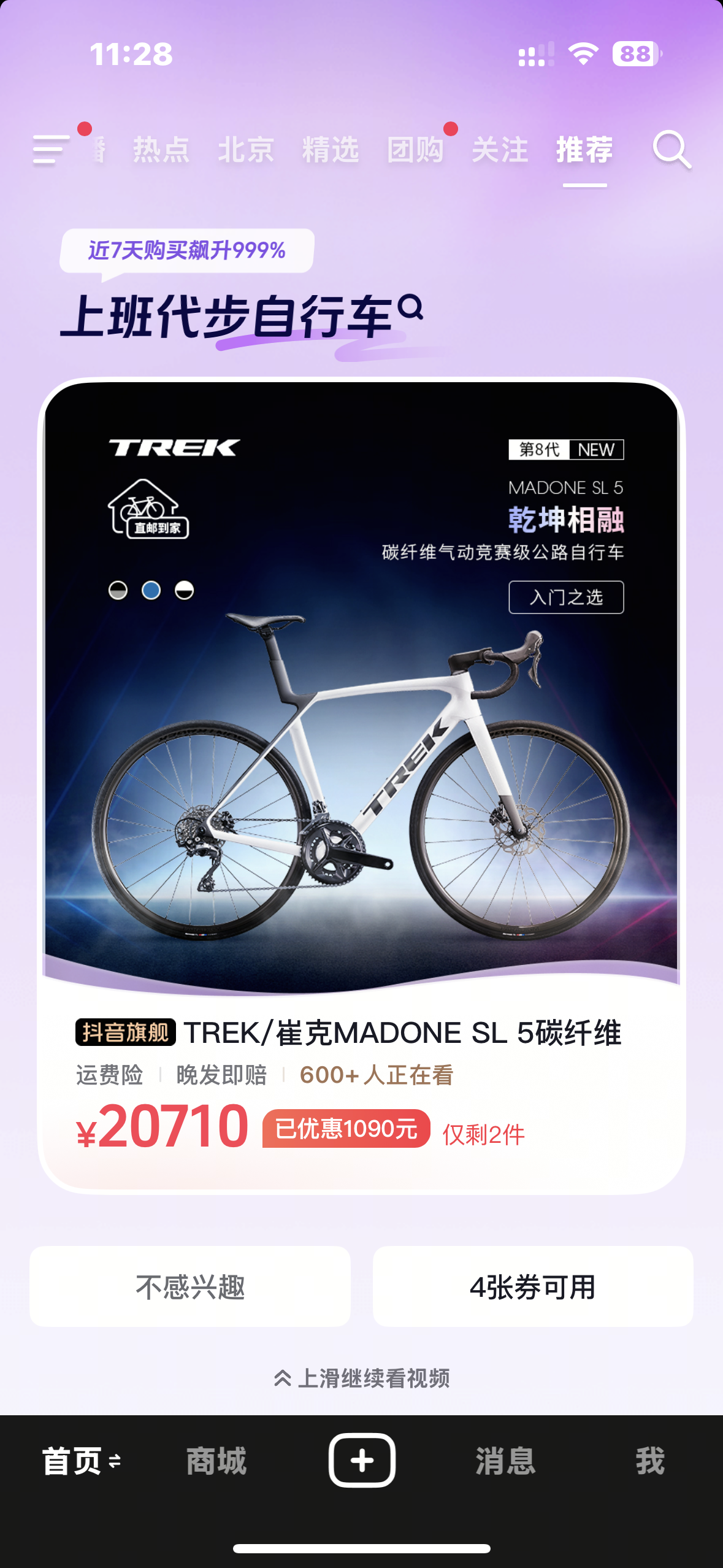Create a new post with the plus button
Viewport: 723px width, 1568px height.
point(362,1460)
